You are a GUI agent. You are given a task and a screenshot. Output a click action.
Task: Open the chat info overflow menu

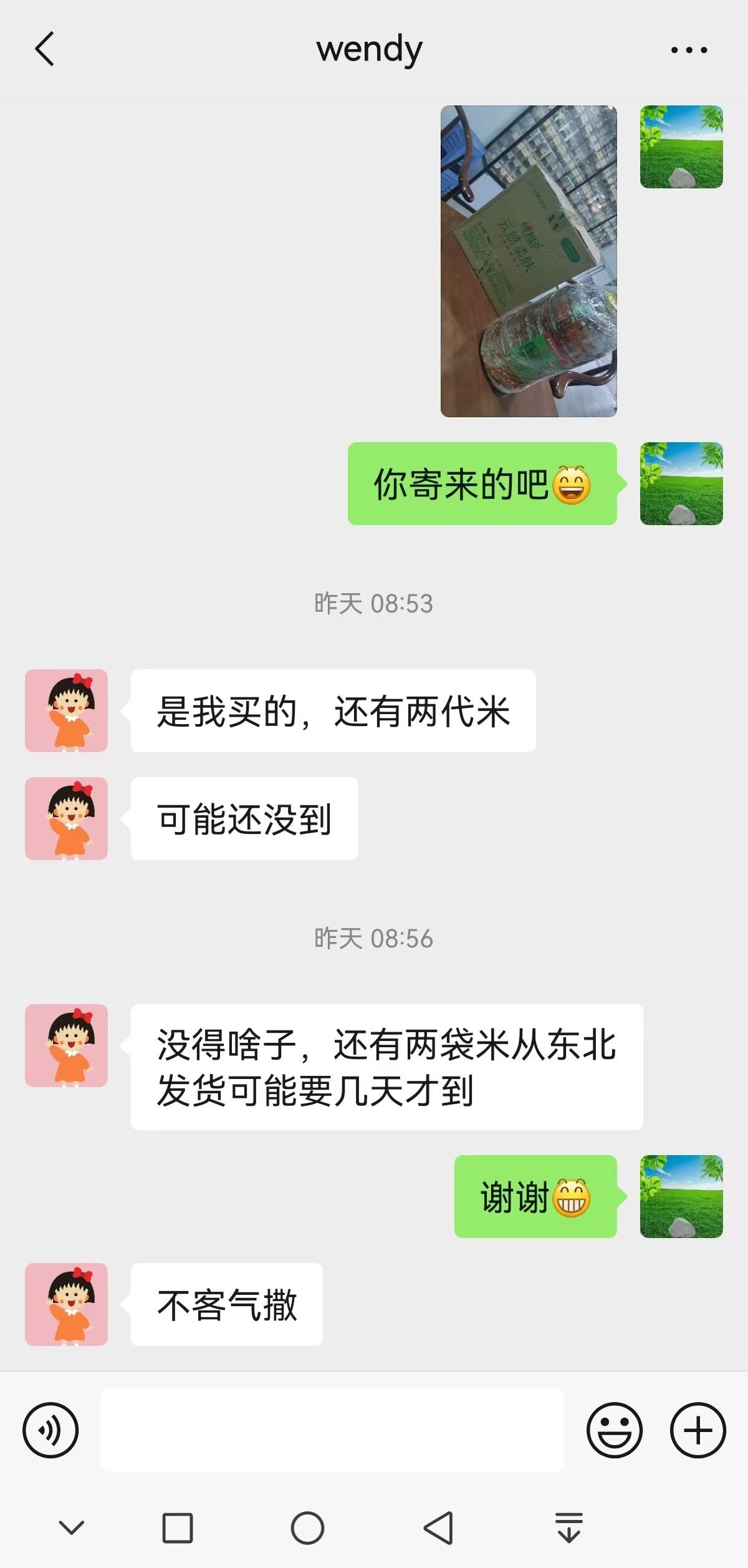coord(689,50)
